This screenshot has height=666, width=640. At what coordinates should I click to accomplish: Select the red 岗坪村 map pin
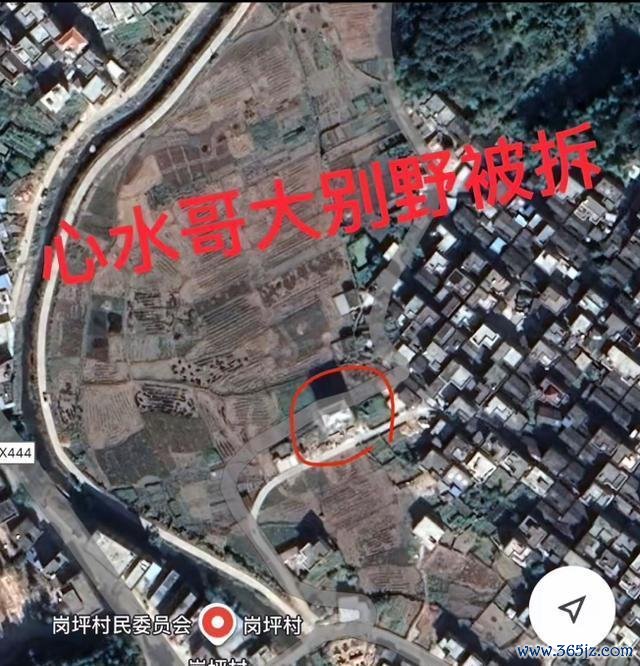(215, 626)
